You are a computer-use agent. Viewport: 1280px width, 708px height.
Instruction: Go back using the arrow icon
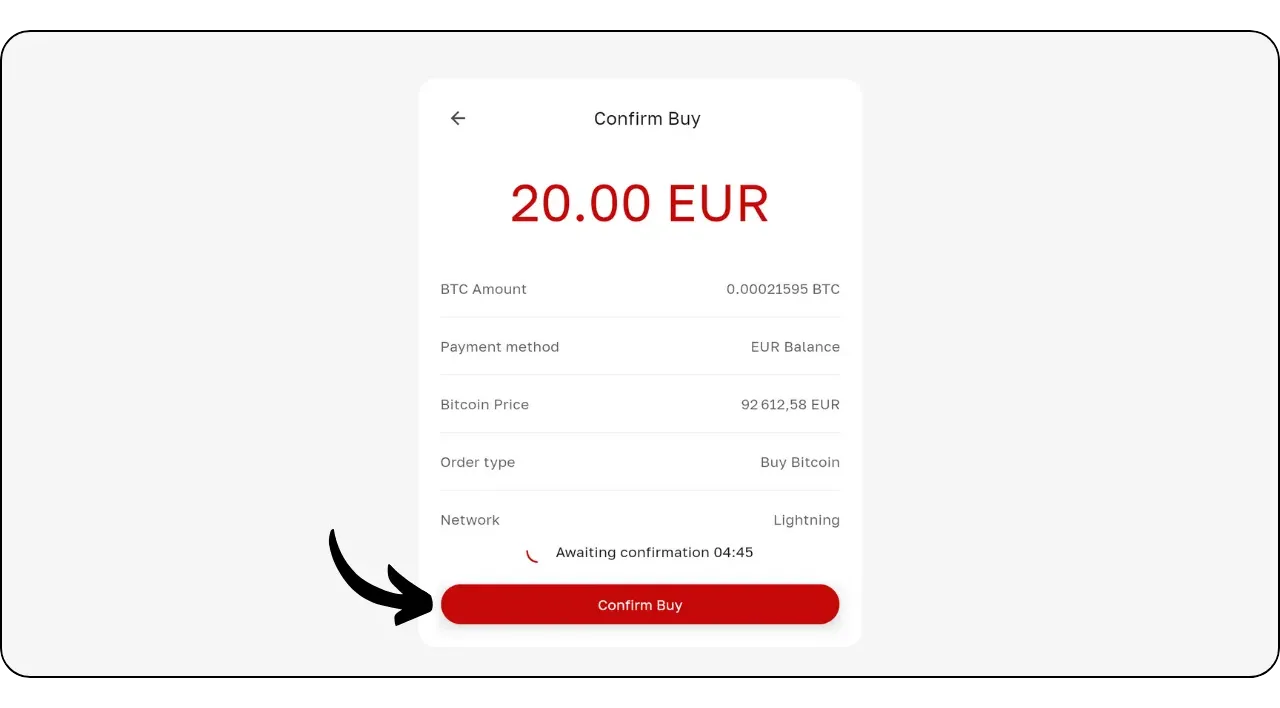point(458,118)
